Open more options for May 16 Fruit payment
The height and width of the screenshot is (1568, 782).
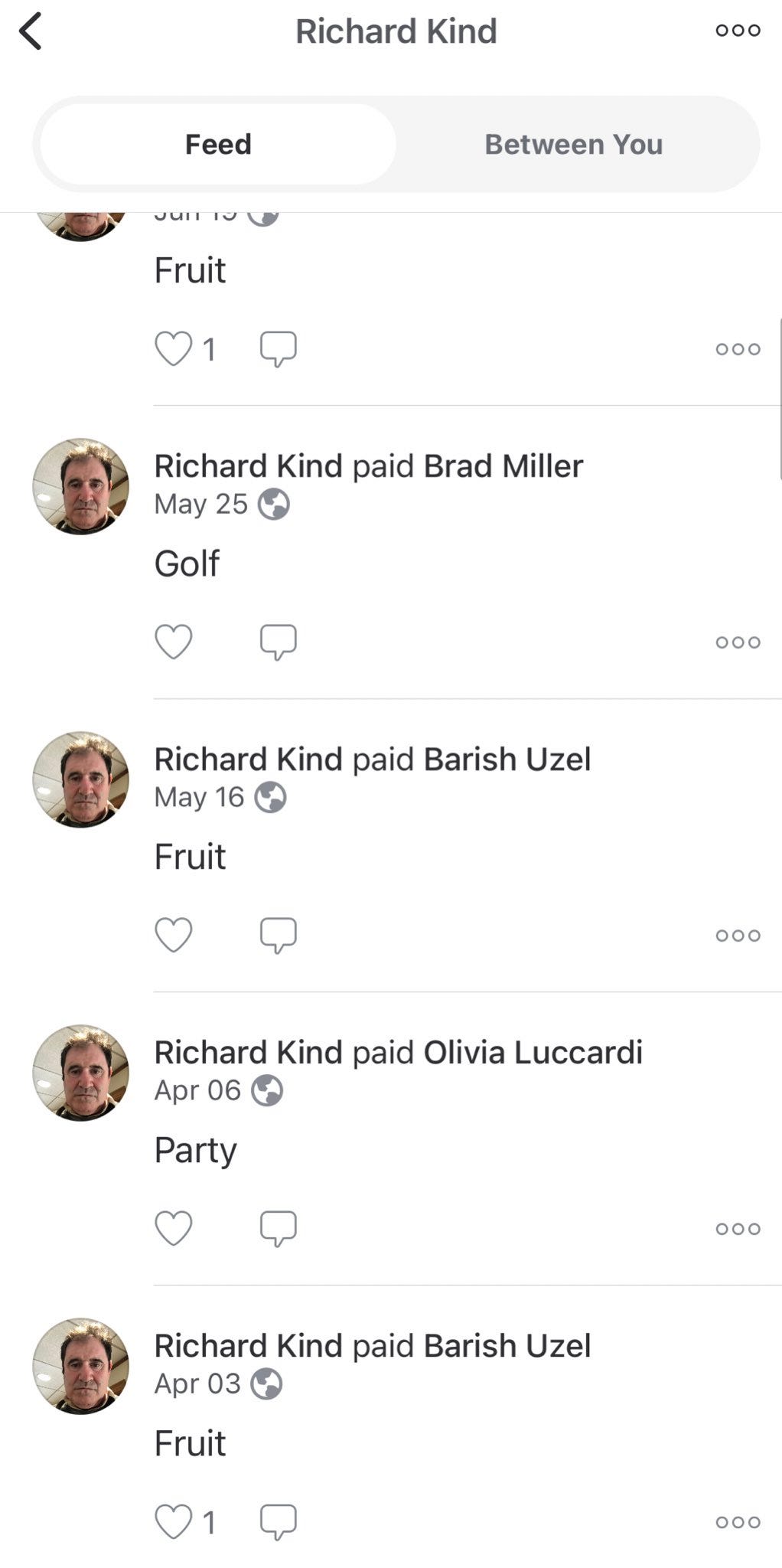[x=738, y=936]
